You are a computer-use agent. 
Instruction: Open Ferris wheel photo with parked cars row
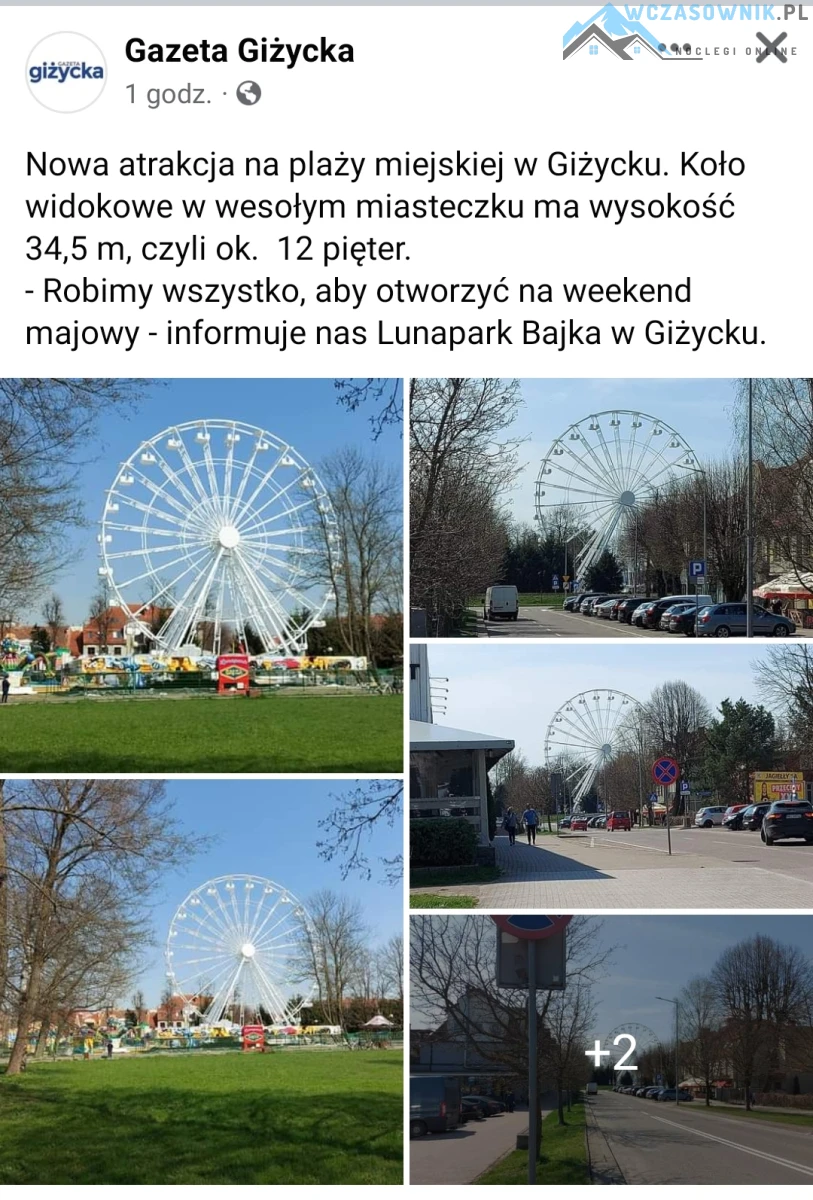tap(611, 508)
